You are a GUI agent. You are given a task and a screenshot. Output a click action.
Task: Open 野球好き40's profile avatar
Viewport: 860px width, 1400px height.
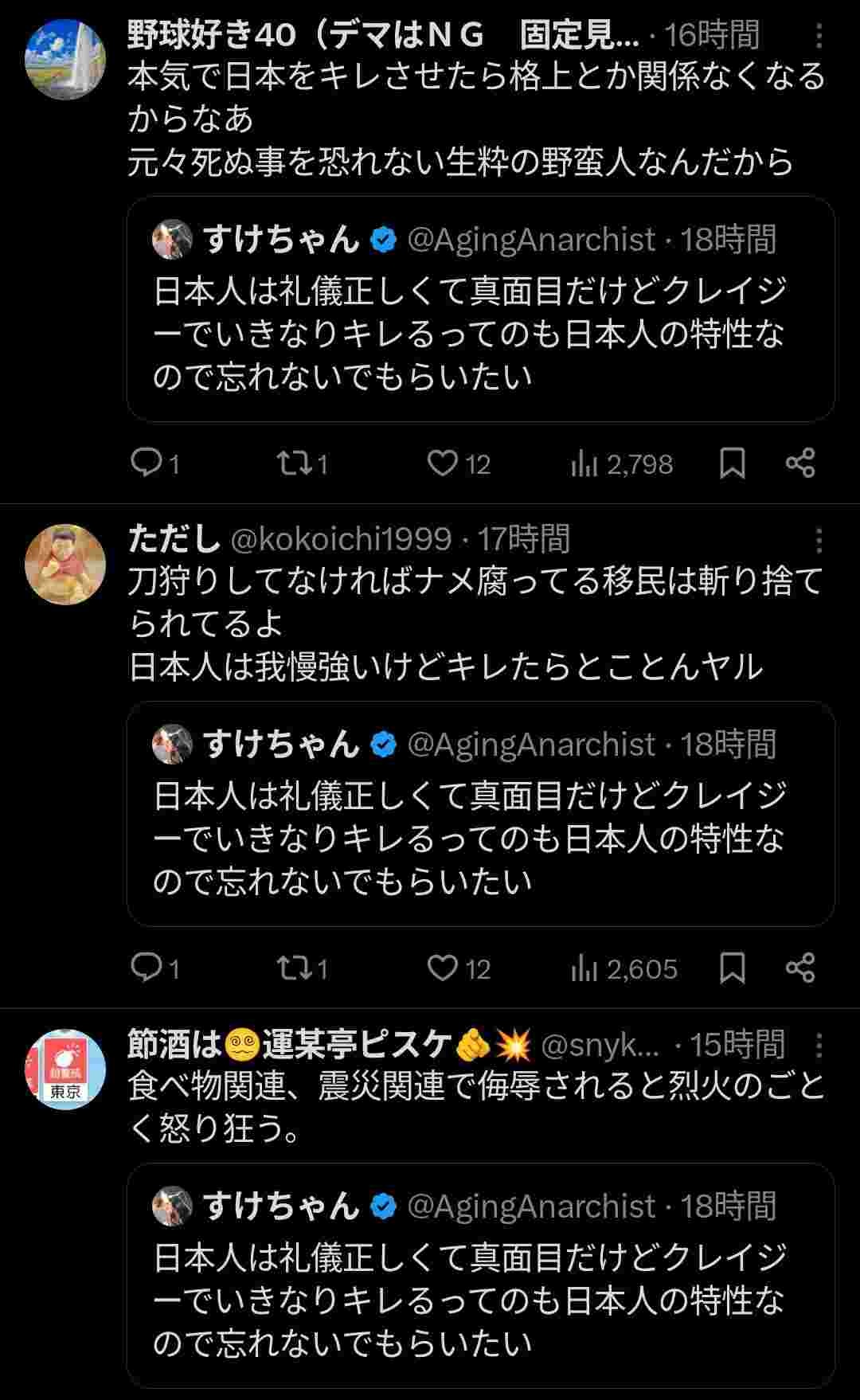pyautogui.click(x=65, y=60)
